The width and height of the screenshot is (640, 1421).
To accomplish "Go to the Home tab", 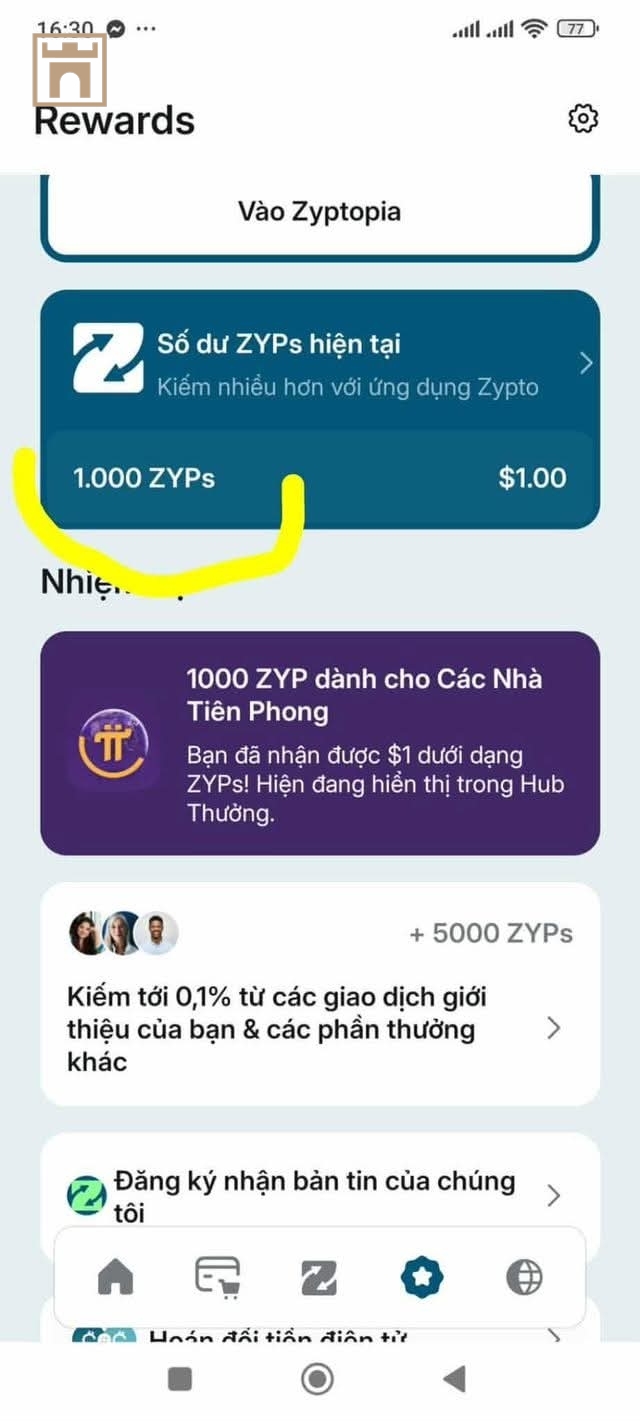I will (116, 1277).
